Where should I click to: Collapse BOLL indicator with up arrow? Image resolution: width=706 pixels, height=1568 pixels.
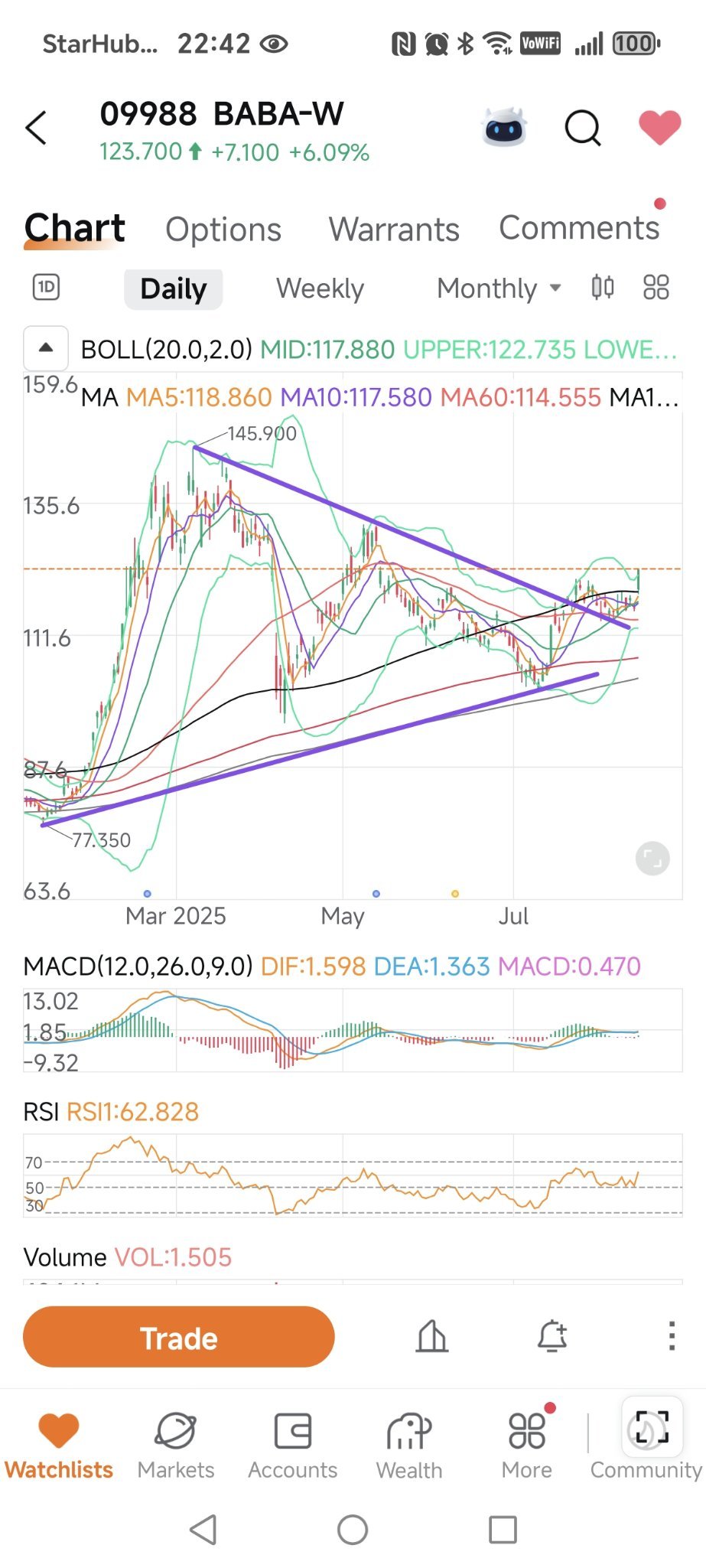(46, 348)
